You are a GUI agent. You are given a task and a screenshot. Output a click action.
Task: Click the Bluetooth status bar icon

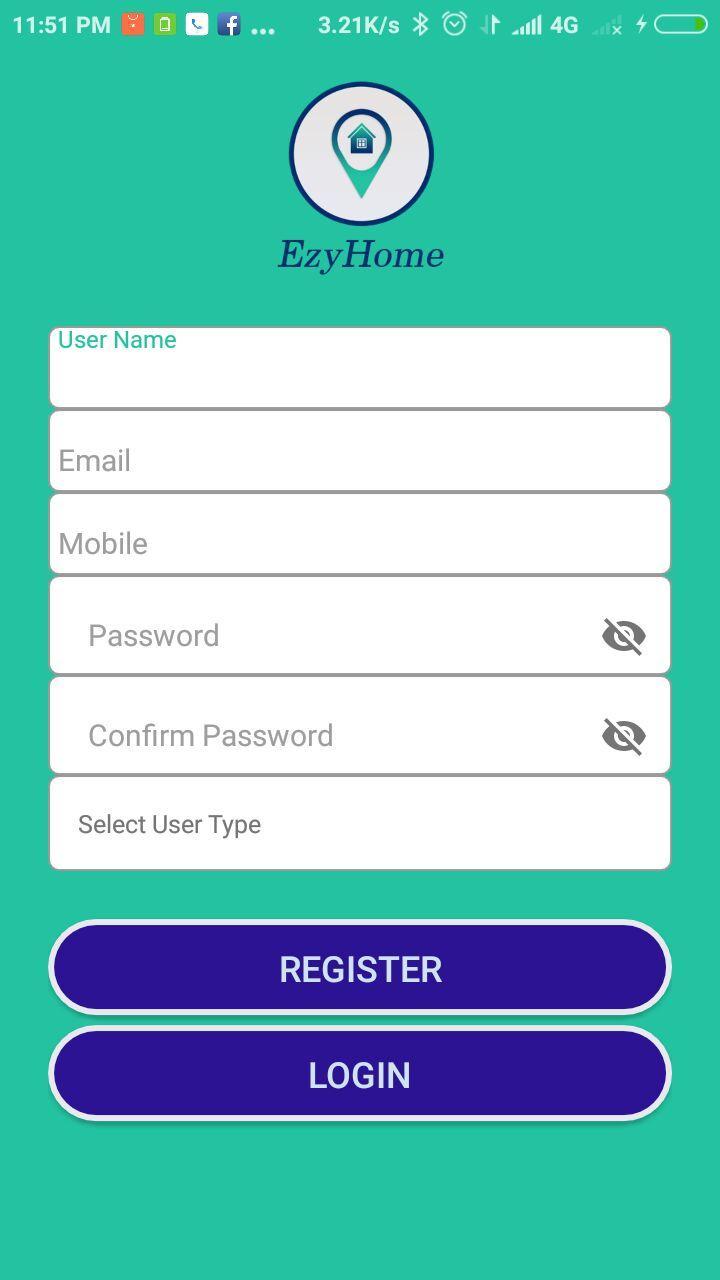click(x=419, y=24)
